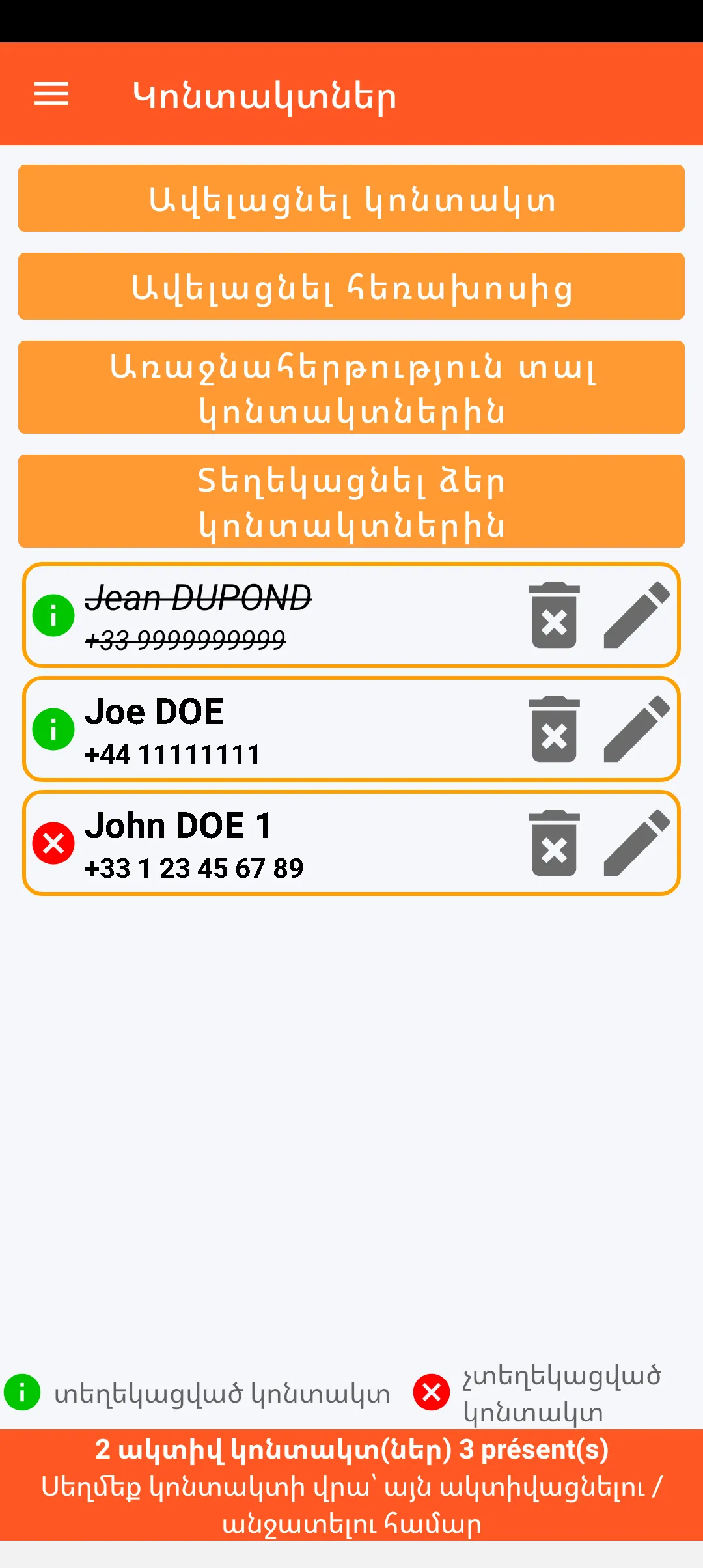Edit the Joe DOE contact

pos(636,729)
